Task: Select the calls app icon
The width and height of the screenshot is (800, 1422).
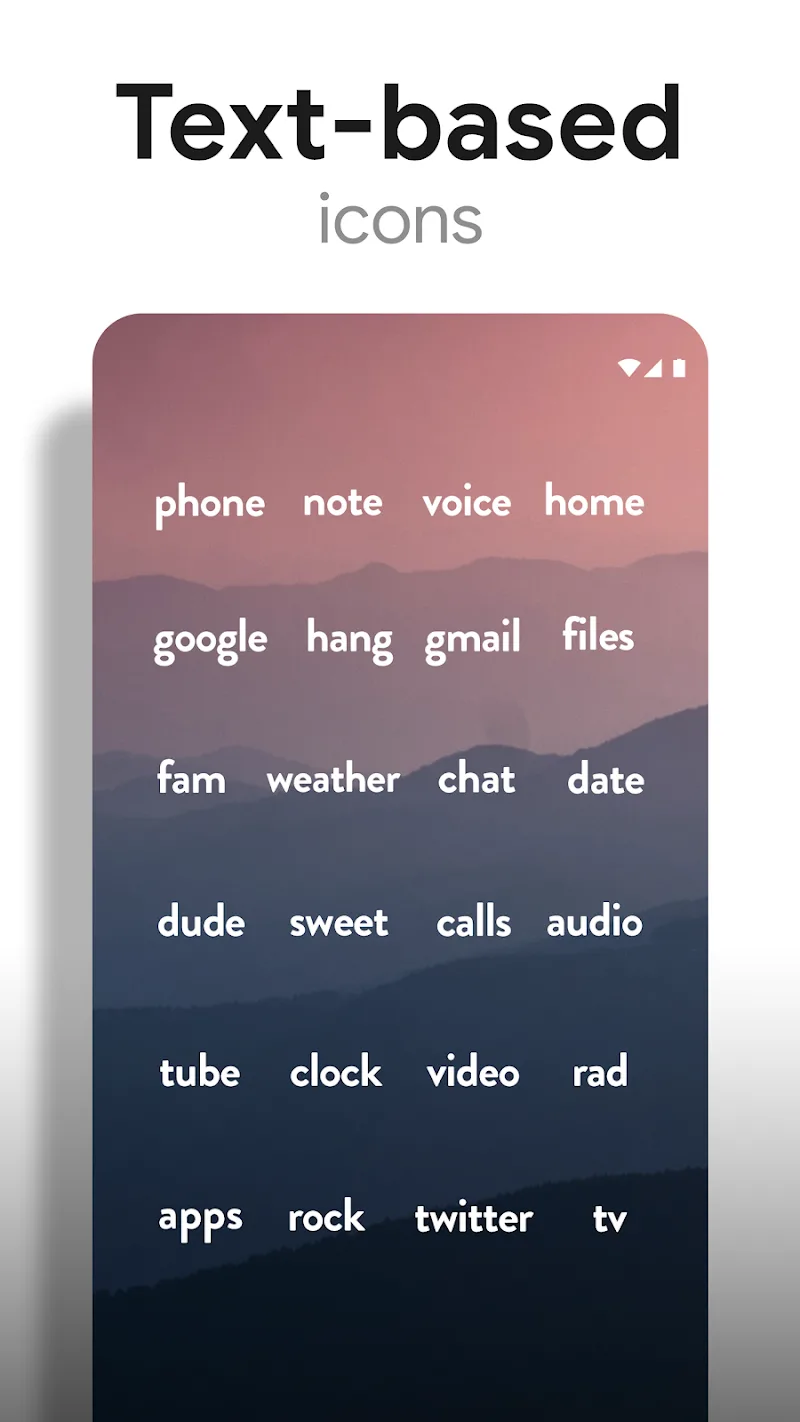Action: tap(474, 924)
